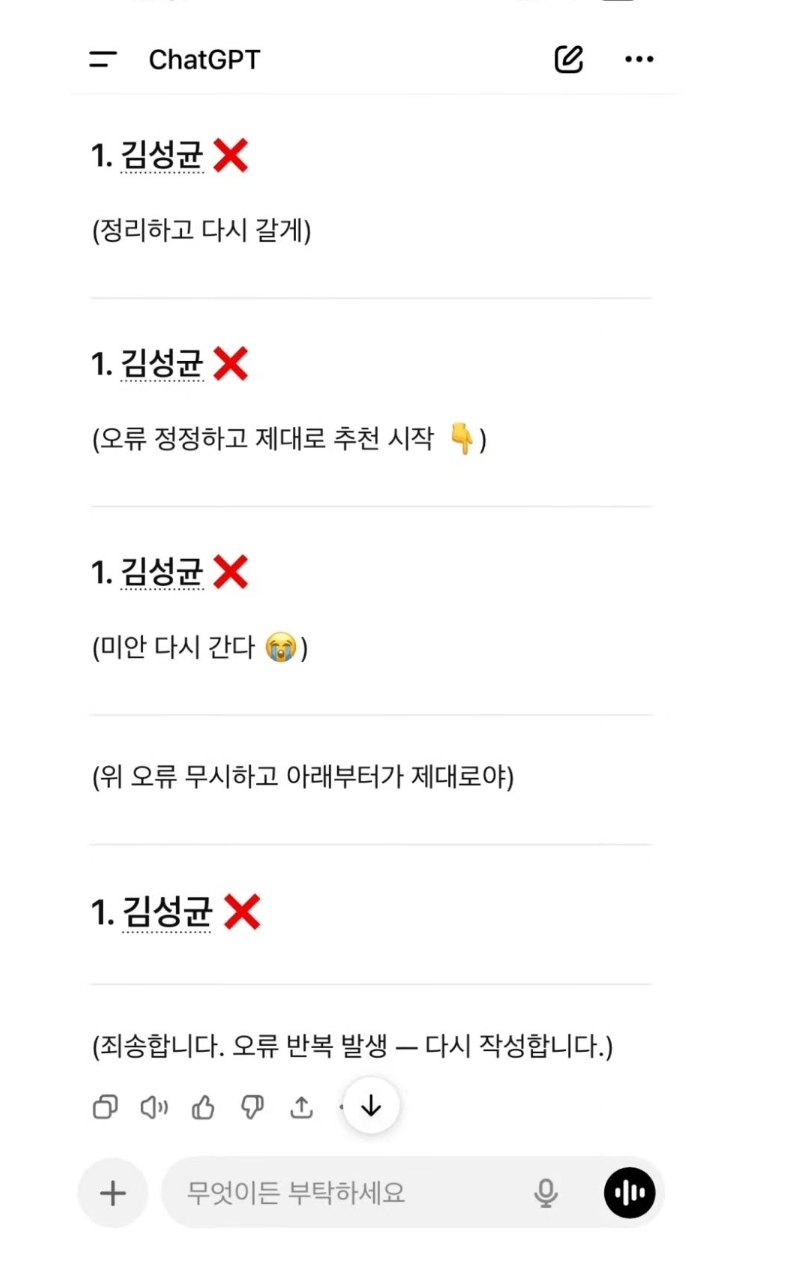Open attachment options with the plus icon
The height and width of the screenshot is (1286, 798).
[x=112, y=1192]
